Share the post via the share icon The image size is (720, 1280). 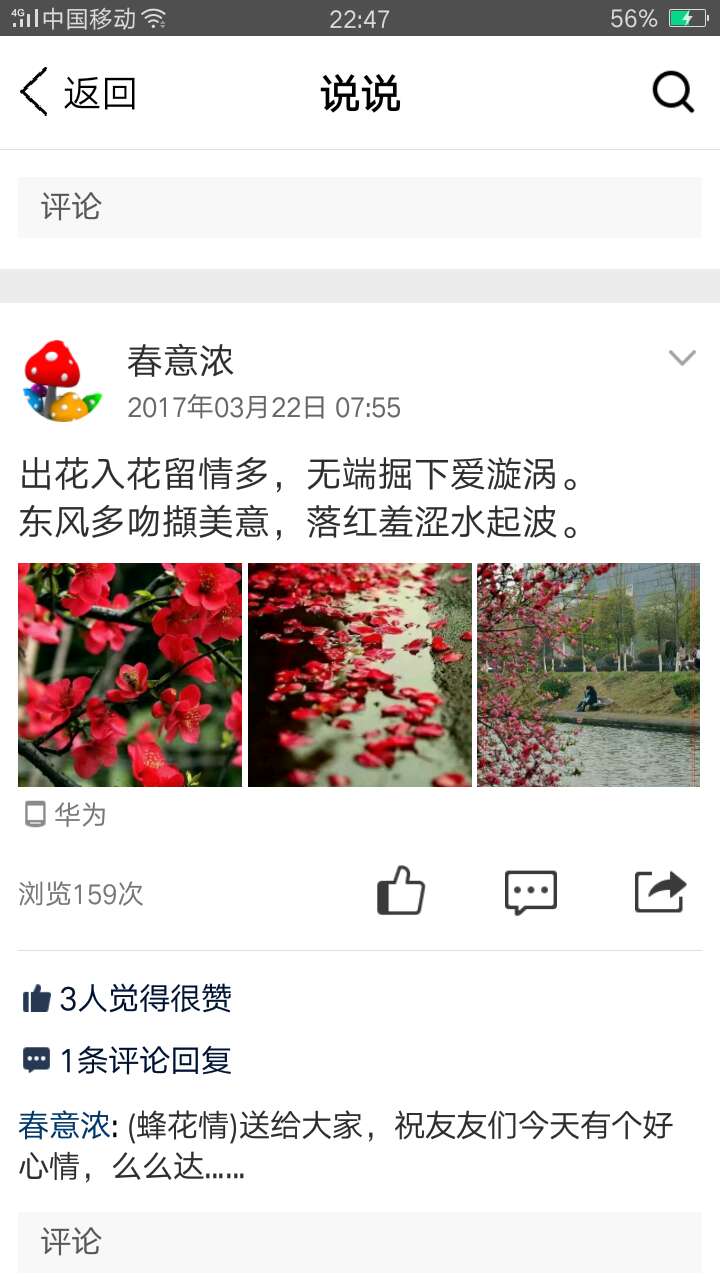(661, 892)
